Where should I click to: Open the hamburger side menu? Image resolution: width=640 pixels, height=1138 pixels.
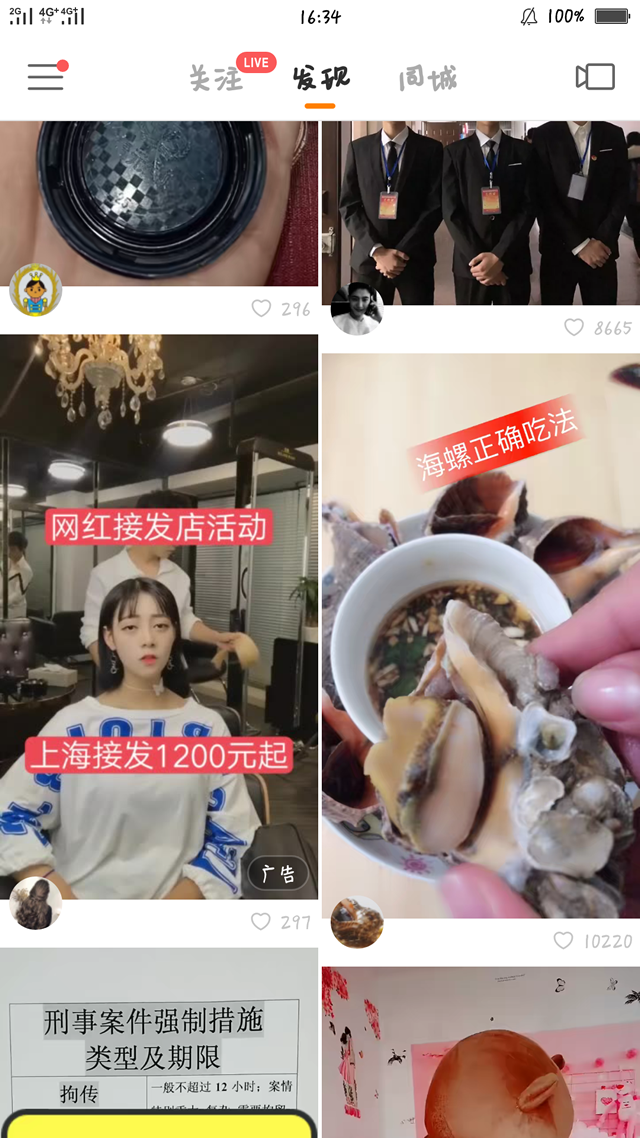coord(46,77)
